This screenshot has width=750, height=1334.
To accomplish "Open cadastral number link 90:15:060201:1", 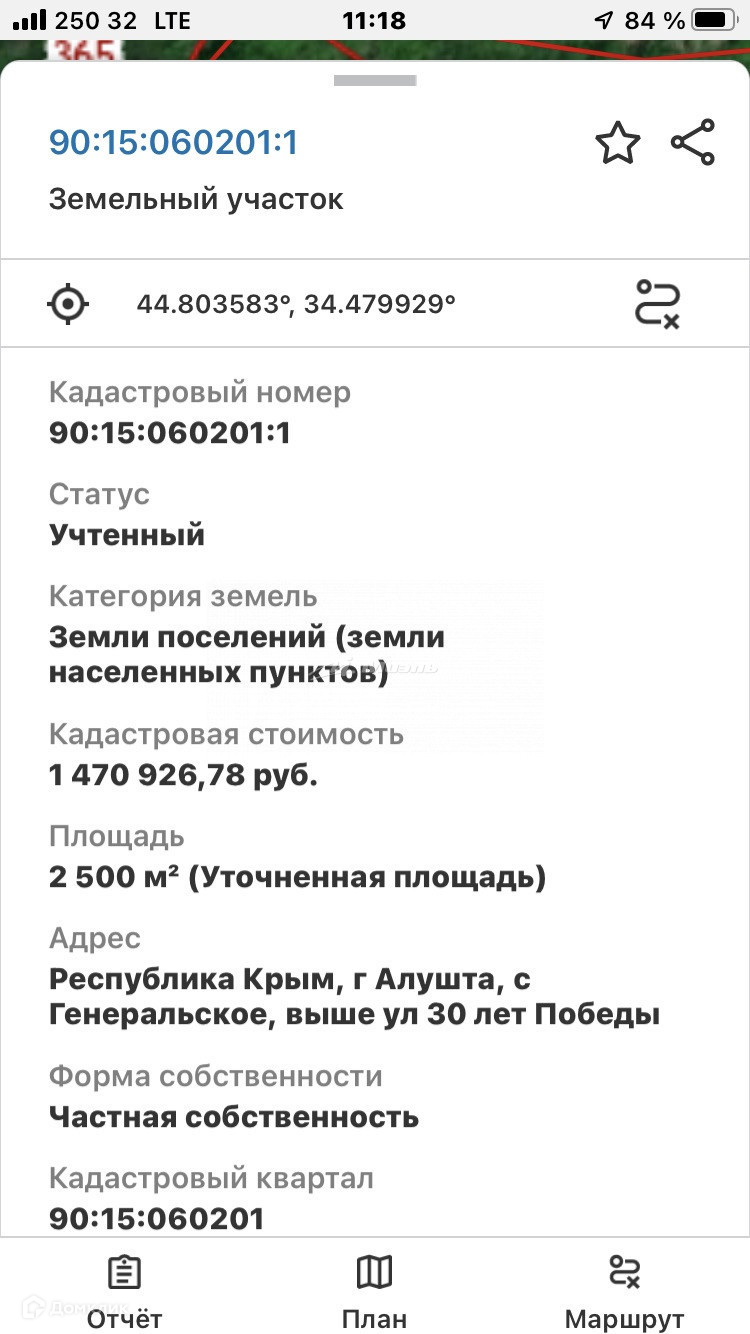I will (x=174, y=143).
